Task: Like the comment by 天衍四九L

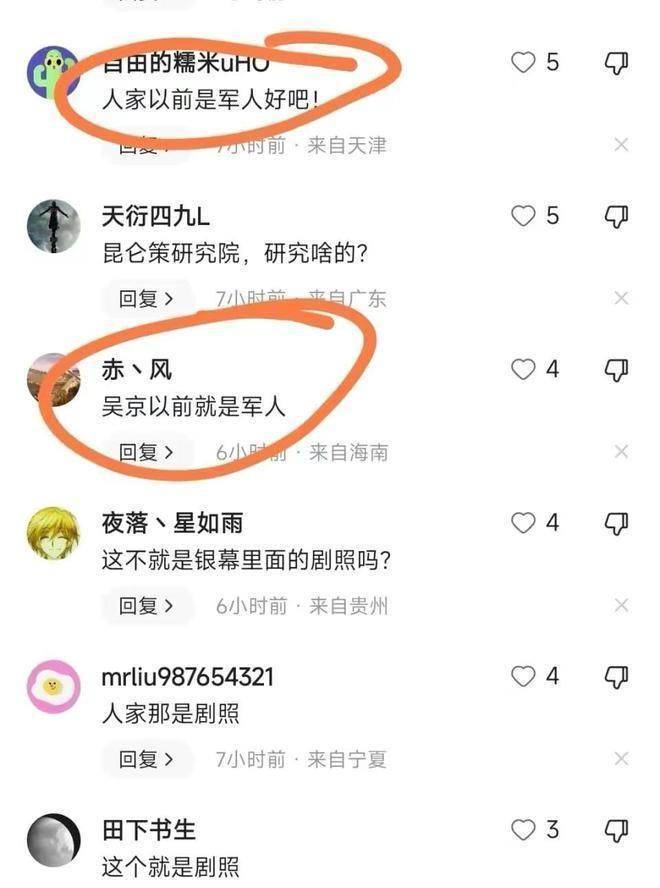Action: click(x=524, y=216)
